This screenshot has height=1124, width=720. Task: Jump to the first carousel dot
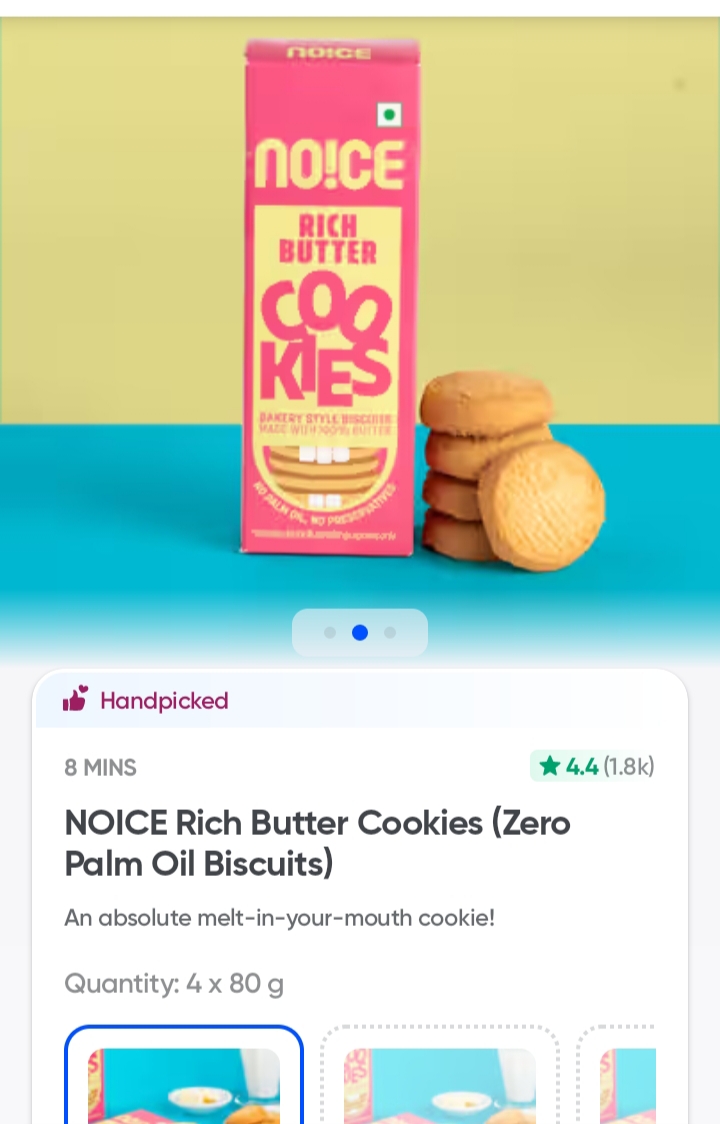pos(330,633)
